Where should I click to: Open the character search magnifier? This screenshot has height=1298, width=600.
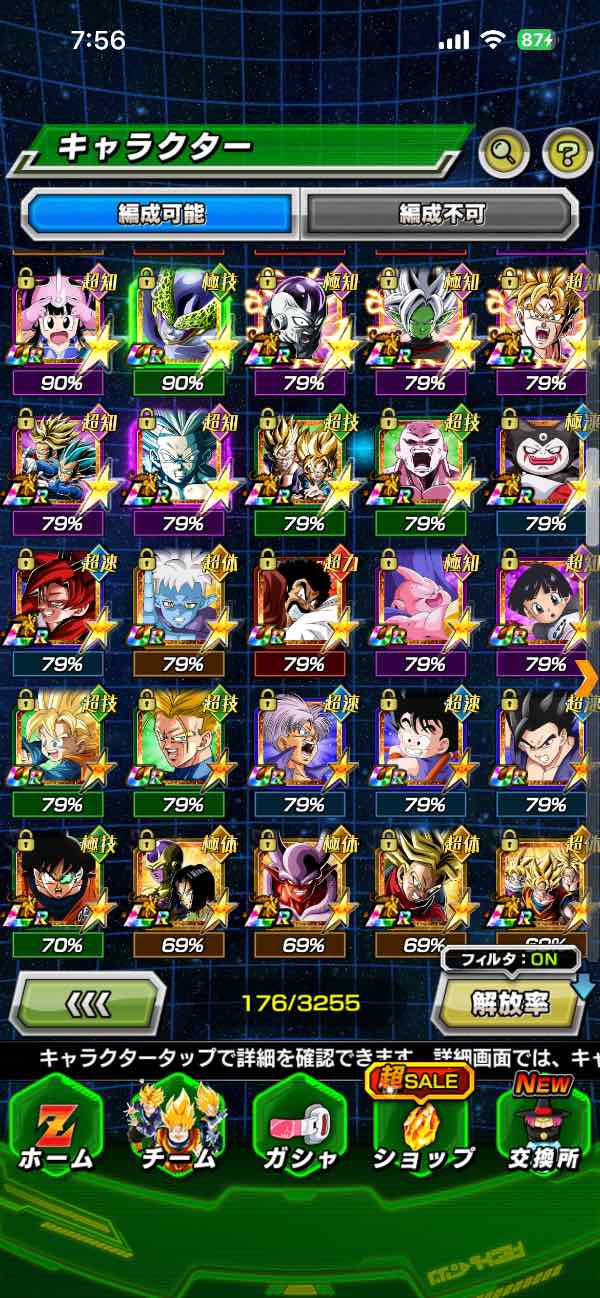[504, 153]
